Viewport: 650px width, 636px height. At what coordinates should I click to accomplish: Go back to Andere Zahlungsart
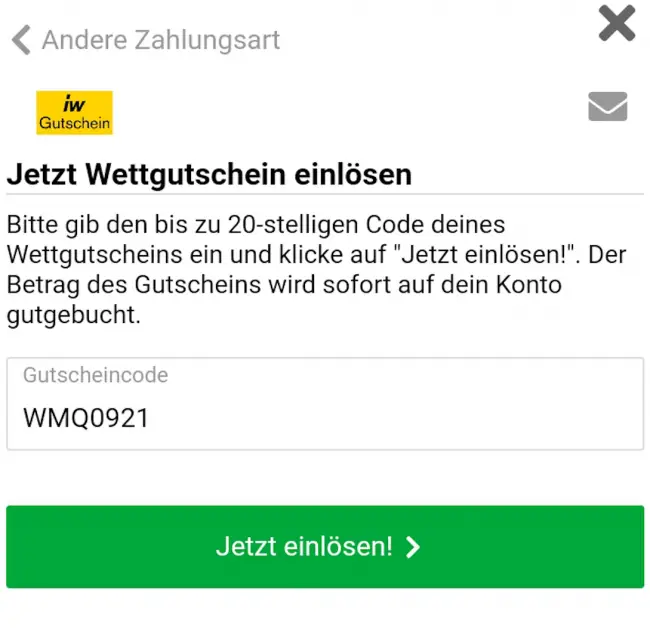click(x=146, y=40)
